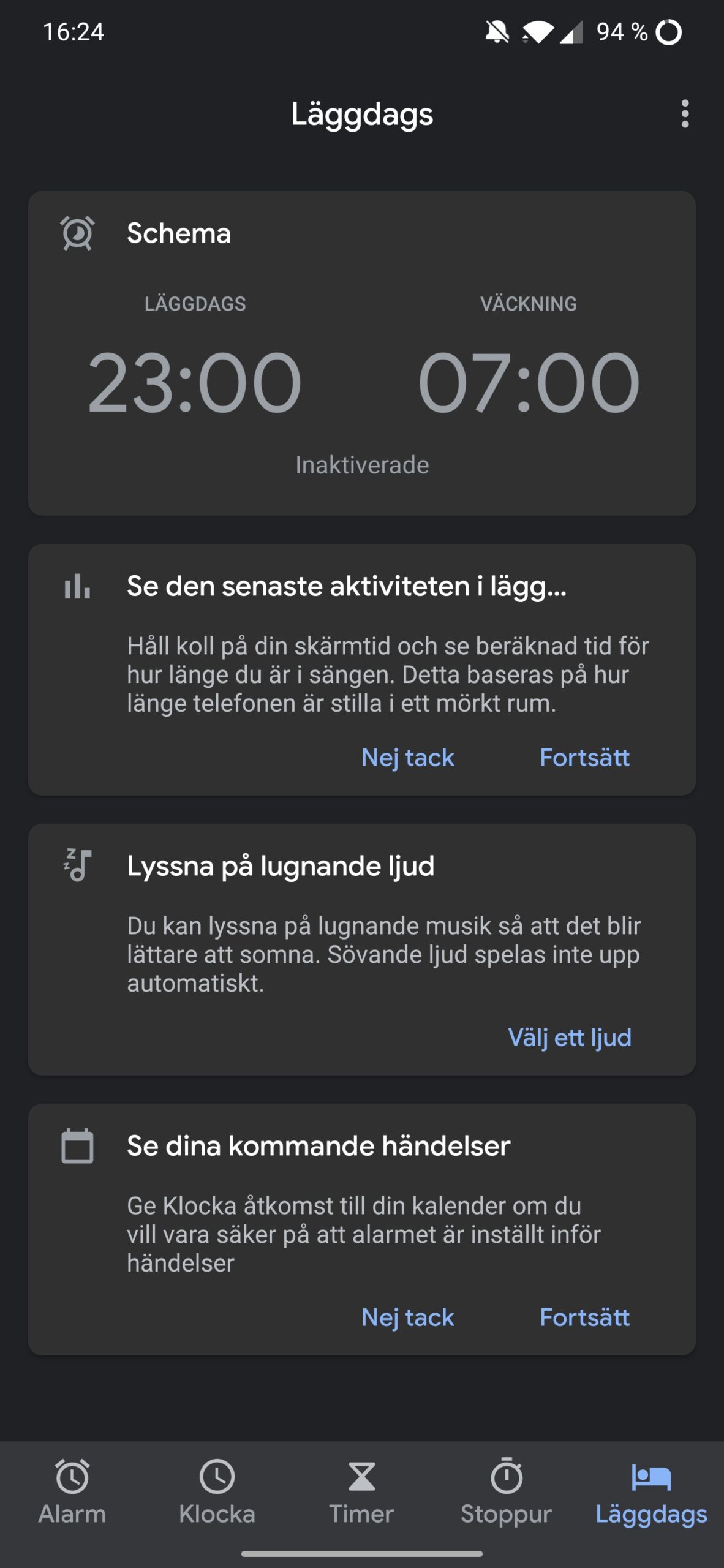Tap Fortsätt to grant calendar access
Screen dimensions: 724x1568
click(x=584, y=1317)
